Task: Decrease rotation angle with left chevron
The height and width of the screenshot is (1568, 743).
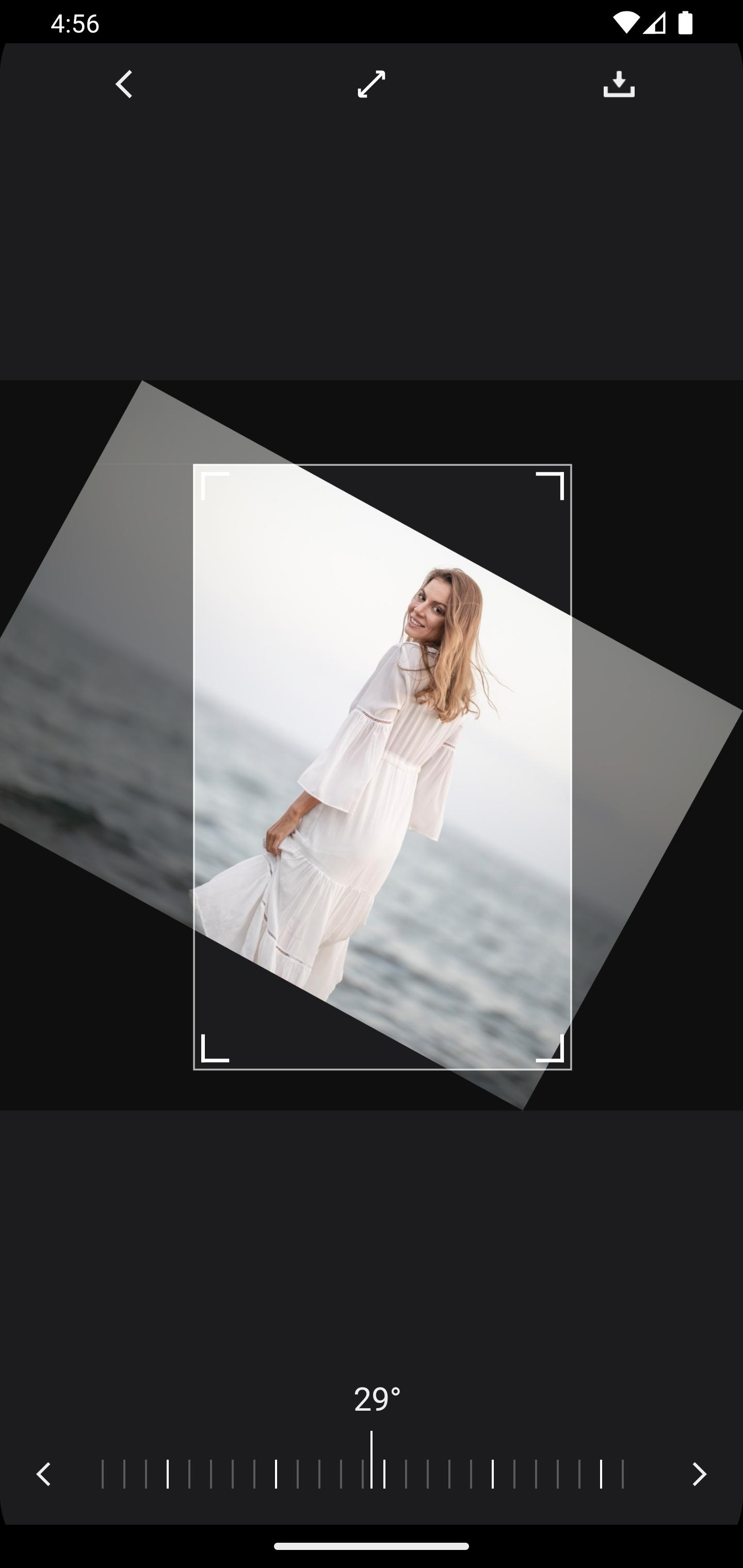Action: coord(43,1474)
